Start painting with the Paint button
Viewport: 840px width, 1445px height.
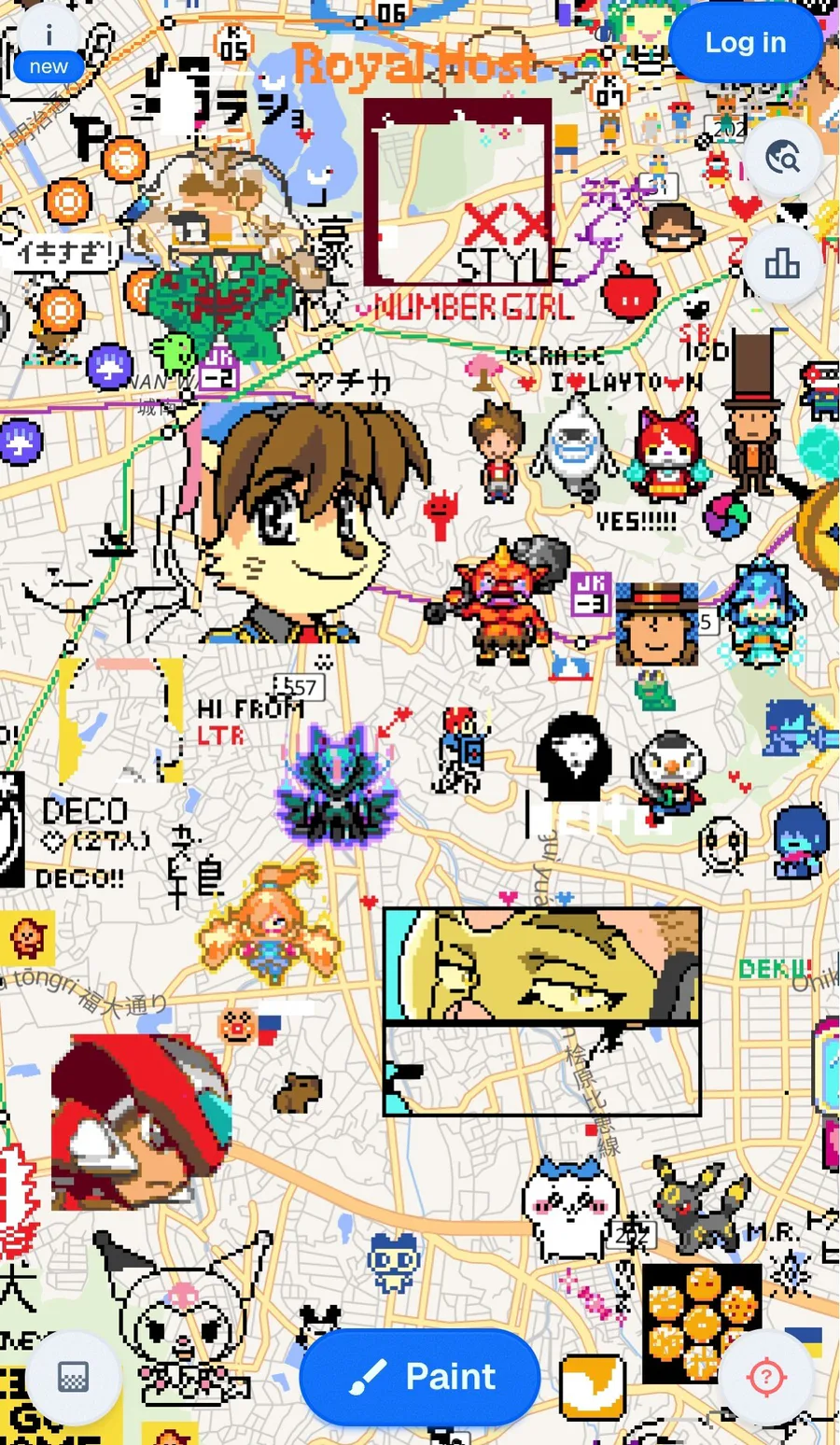(420, 1377)
